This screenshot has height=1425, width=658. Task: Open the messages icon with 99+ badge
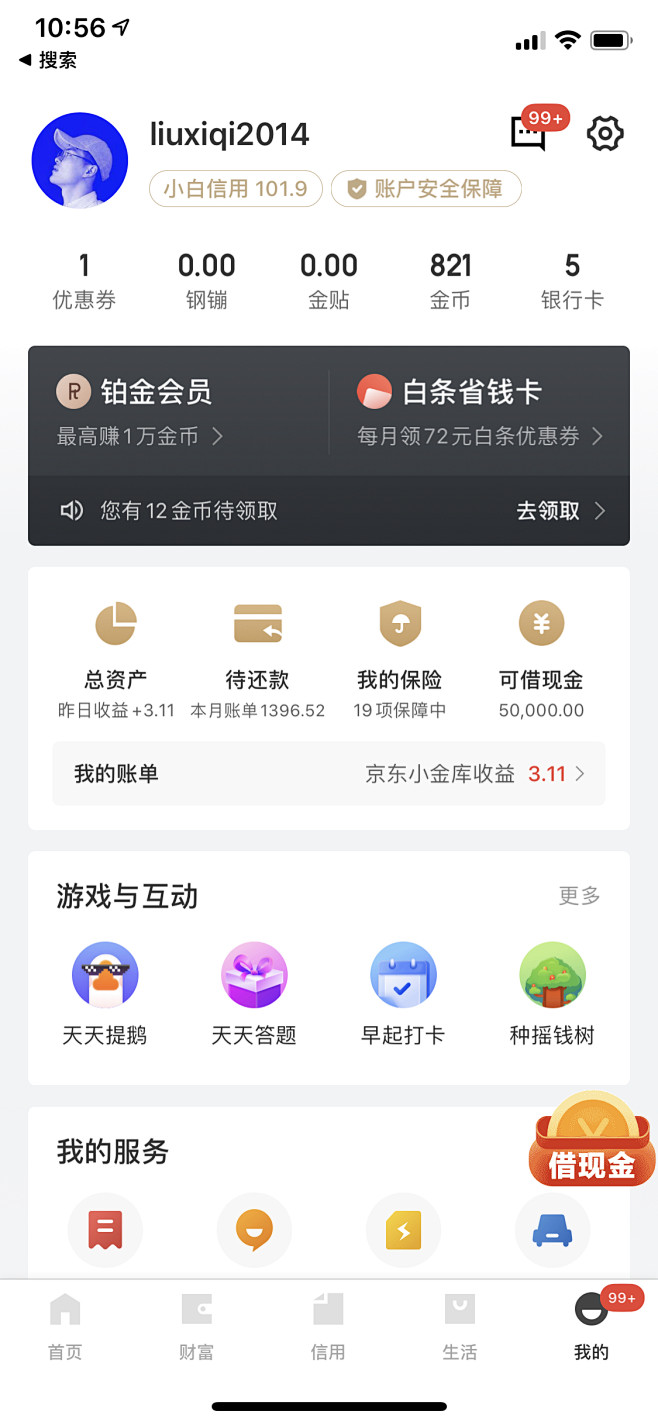point(530,133)
